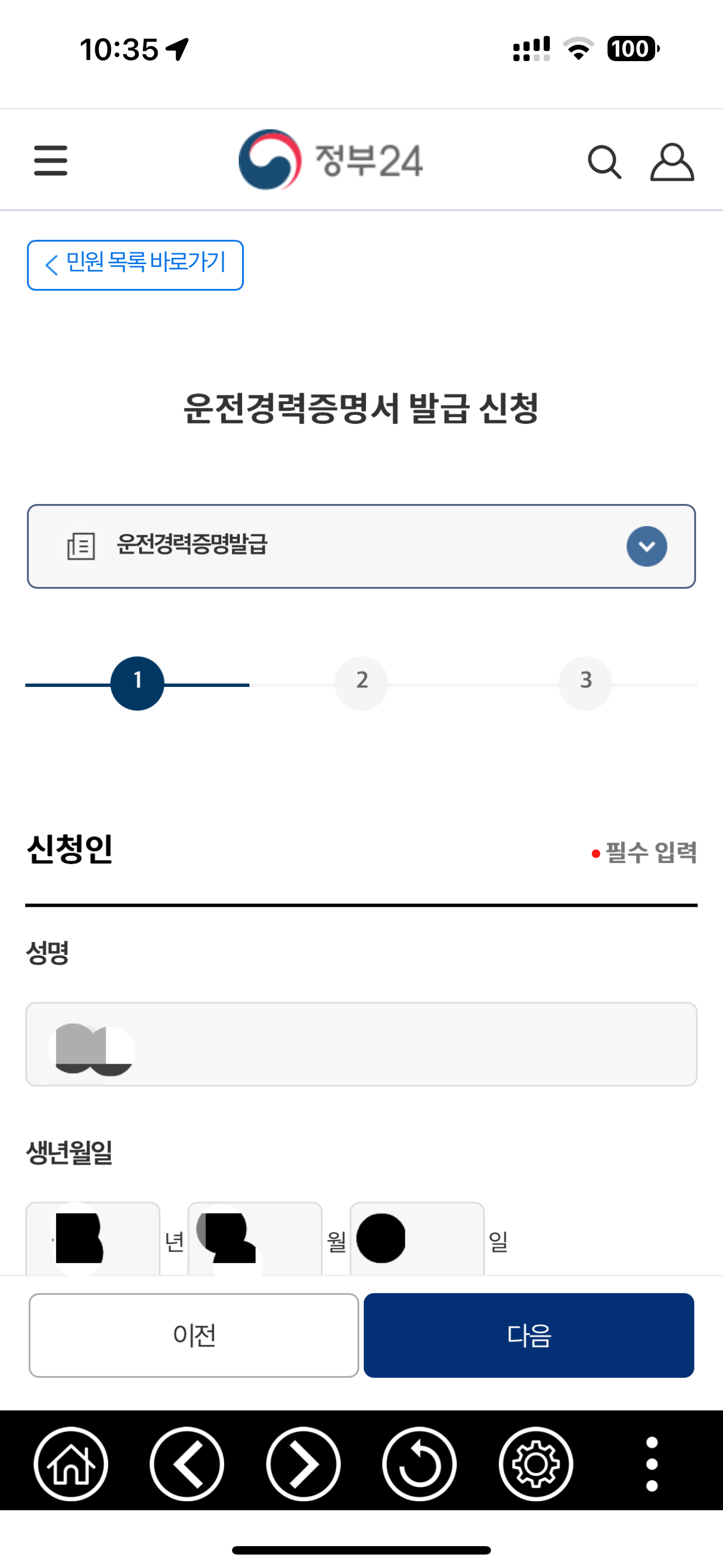
Task: Click the filled step 1 progress circle
Action: tap(137, 683)
